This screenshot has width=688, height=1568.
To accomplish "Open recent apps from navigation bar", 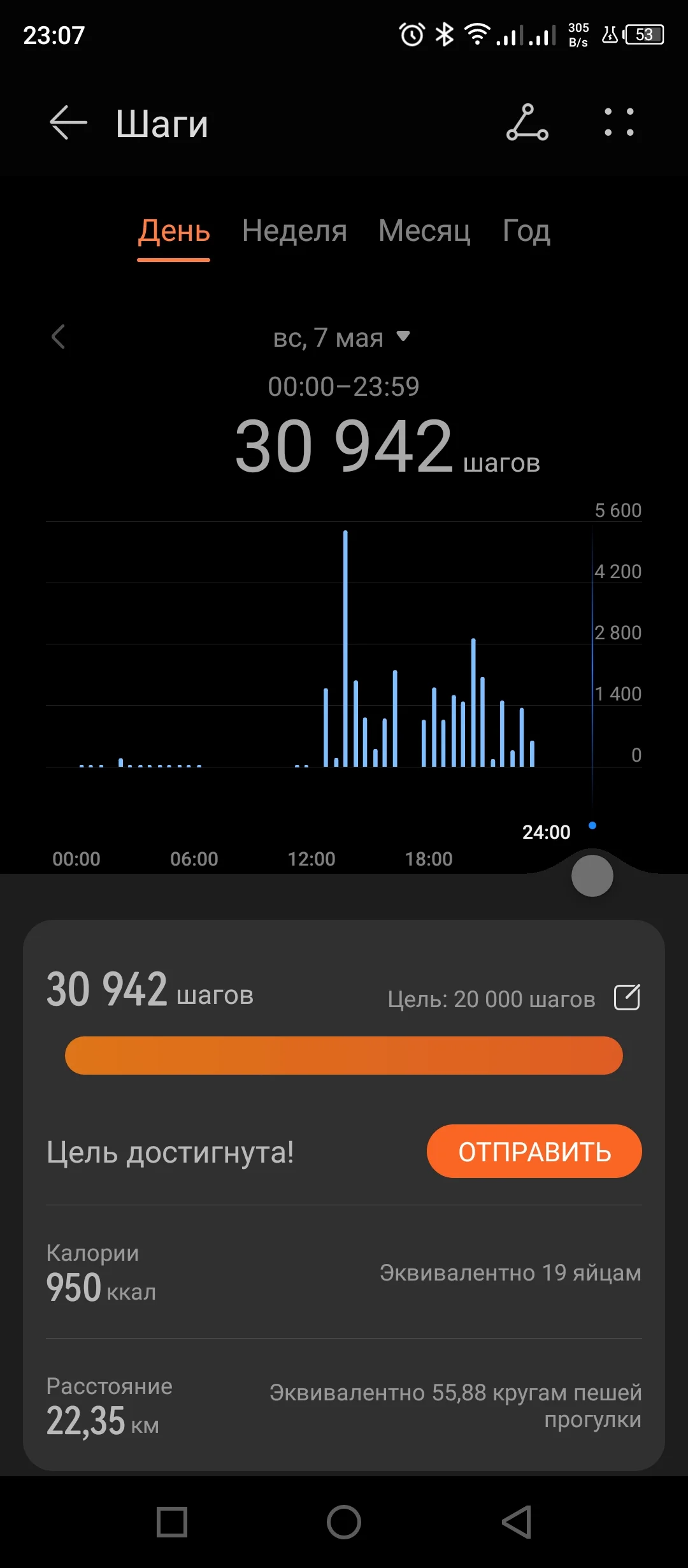I will (172, 1522).
